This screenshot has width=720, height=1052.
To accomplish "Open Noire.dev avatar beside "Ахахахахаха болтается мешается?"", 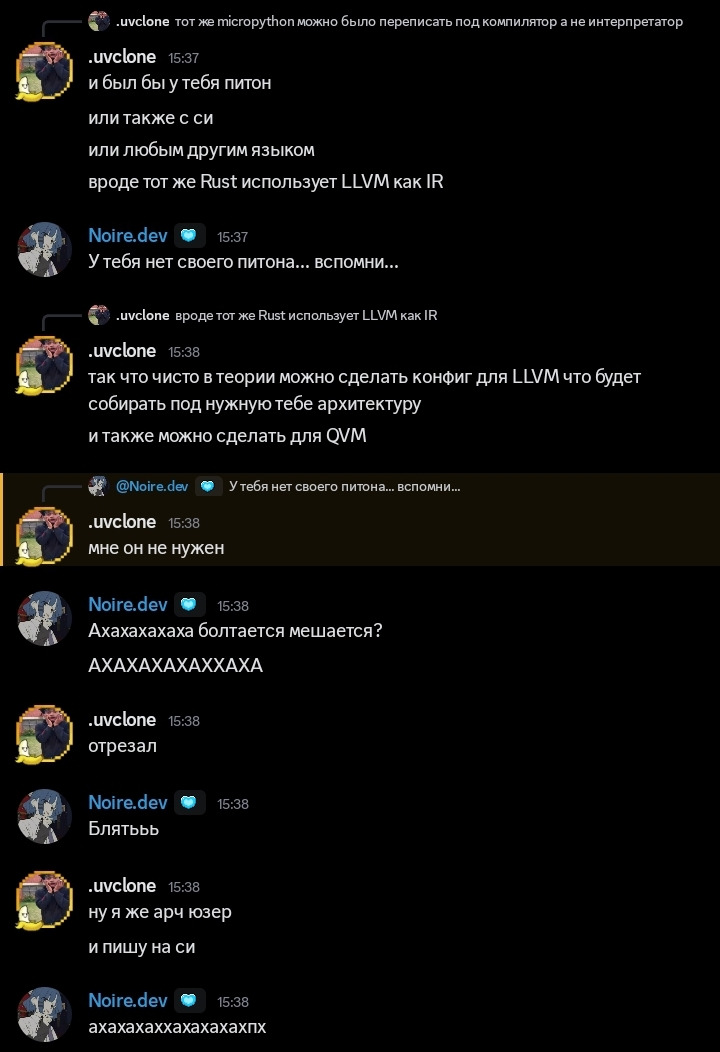I will (x=45, y=618).
